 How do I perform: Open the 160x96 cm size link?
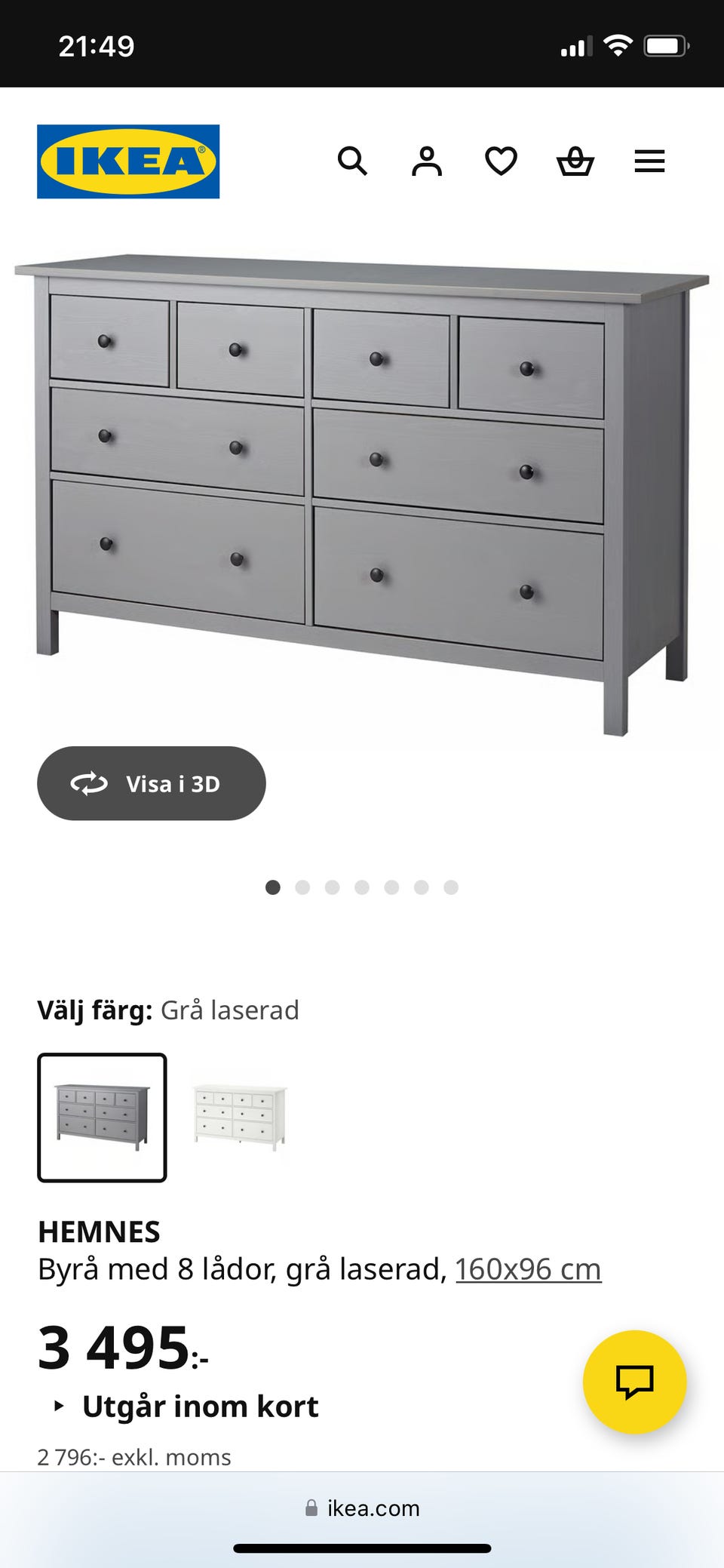[x=528, y=1269]
